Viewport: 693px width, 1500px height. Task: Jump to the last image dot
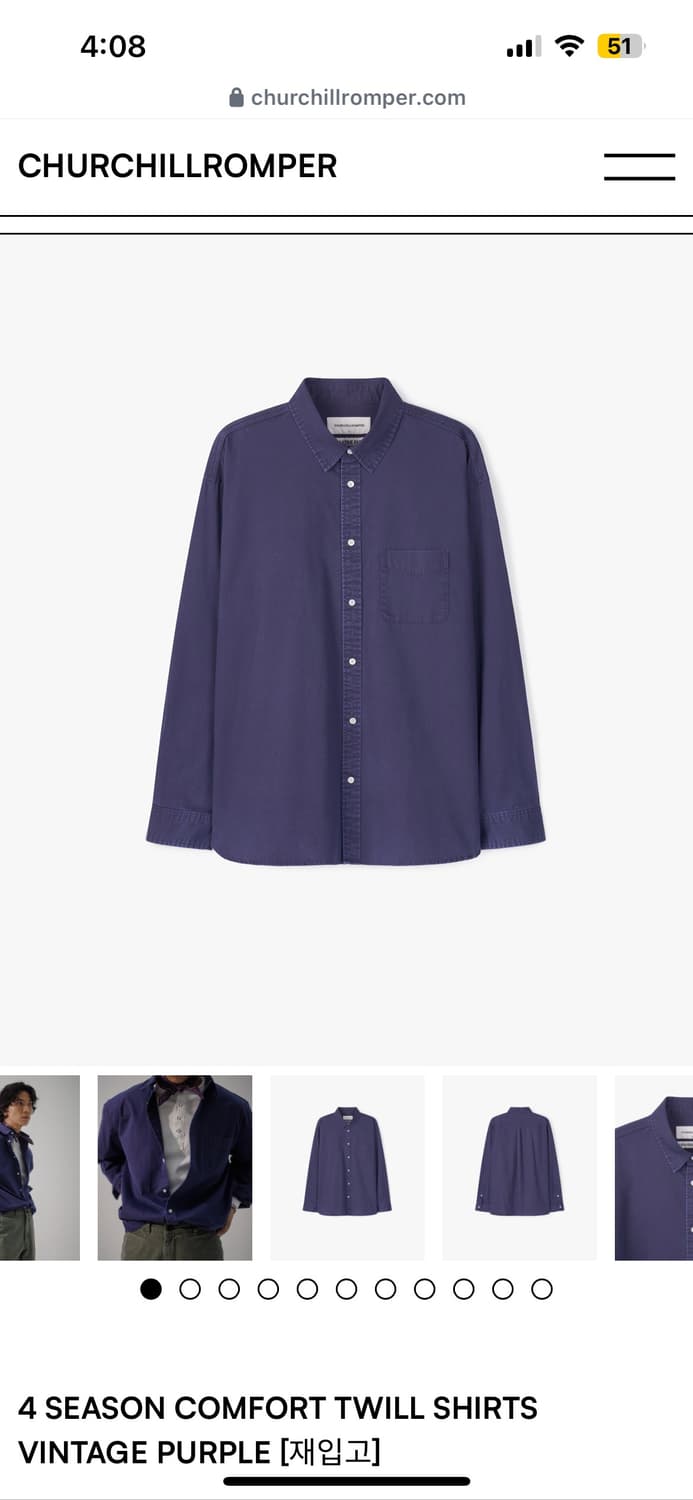click(542, 1289)
